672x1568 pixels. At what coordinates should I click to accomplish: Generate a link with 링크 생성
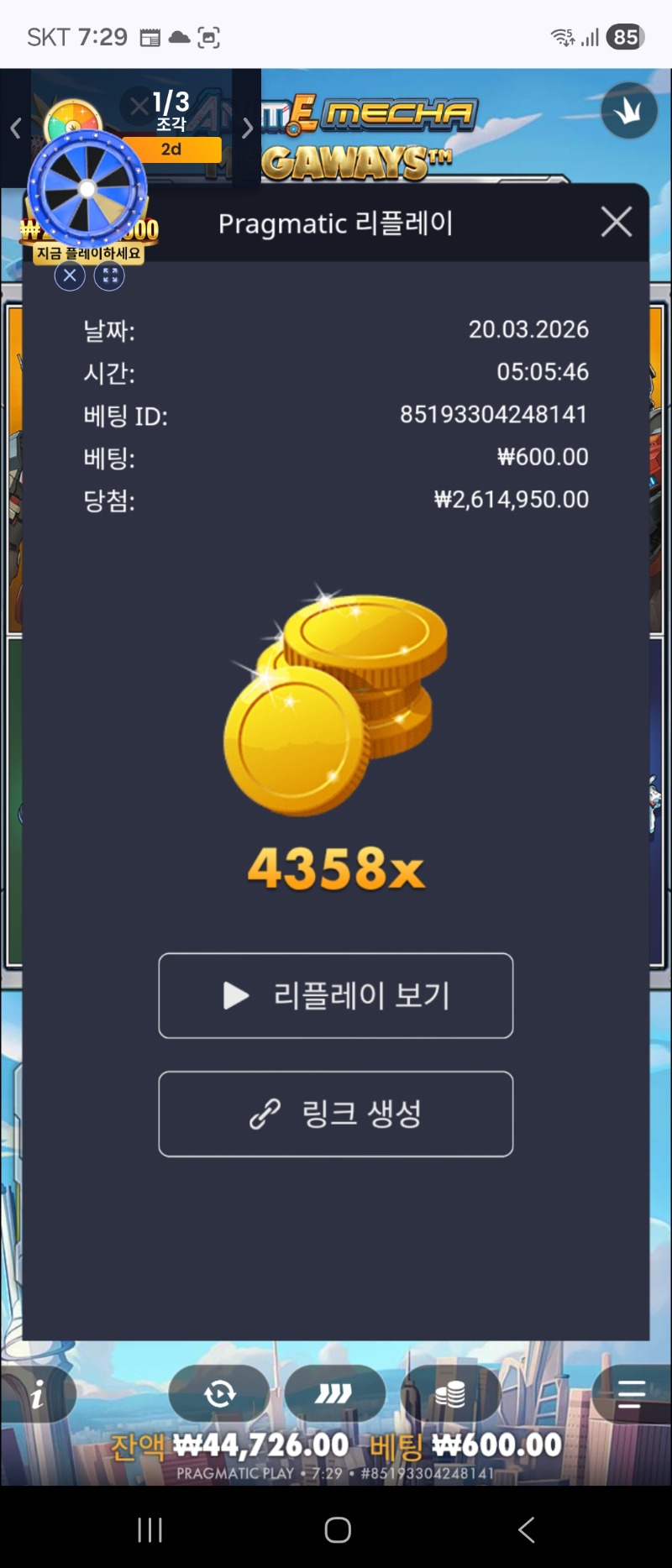coord(335,1114)
